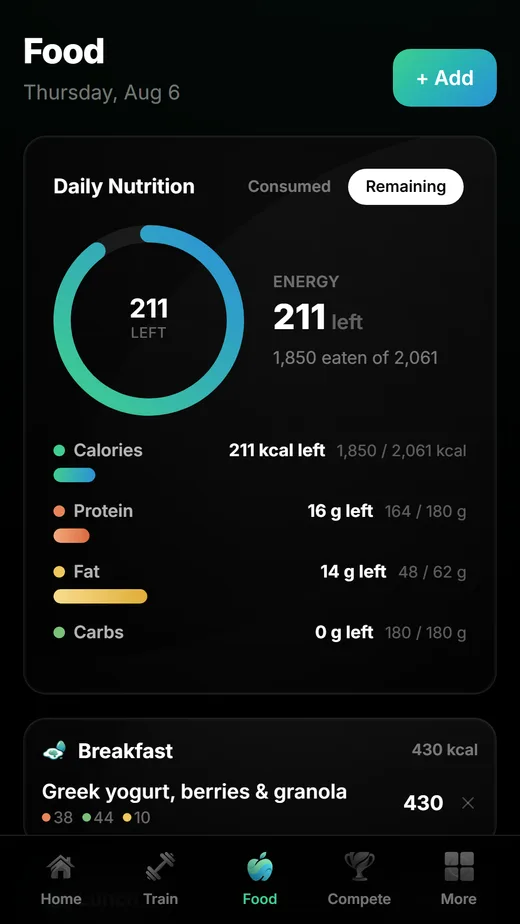Switch to the Compete tab

[359, 879]
